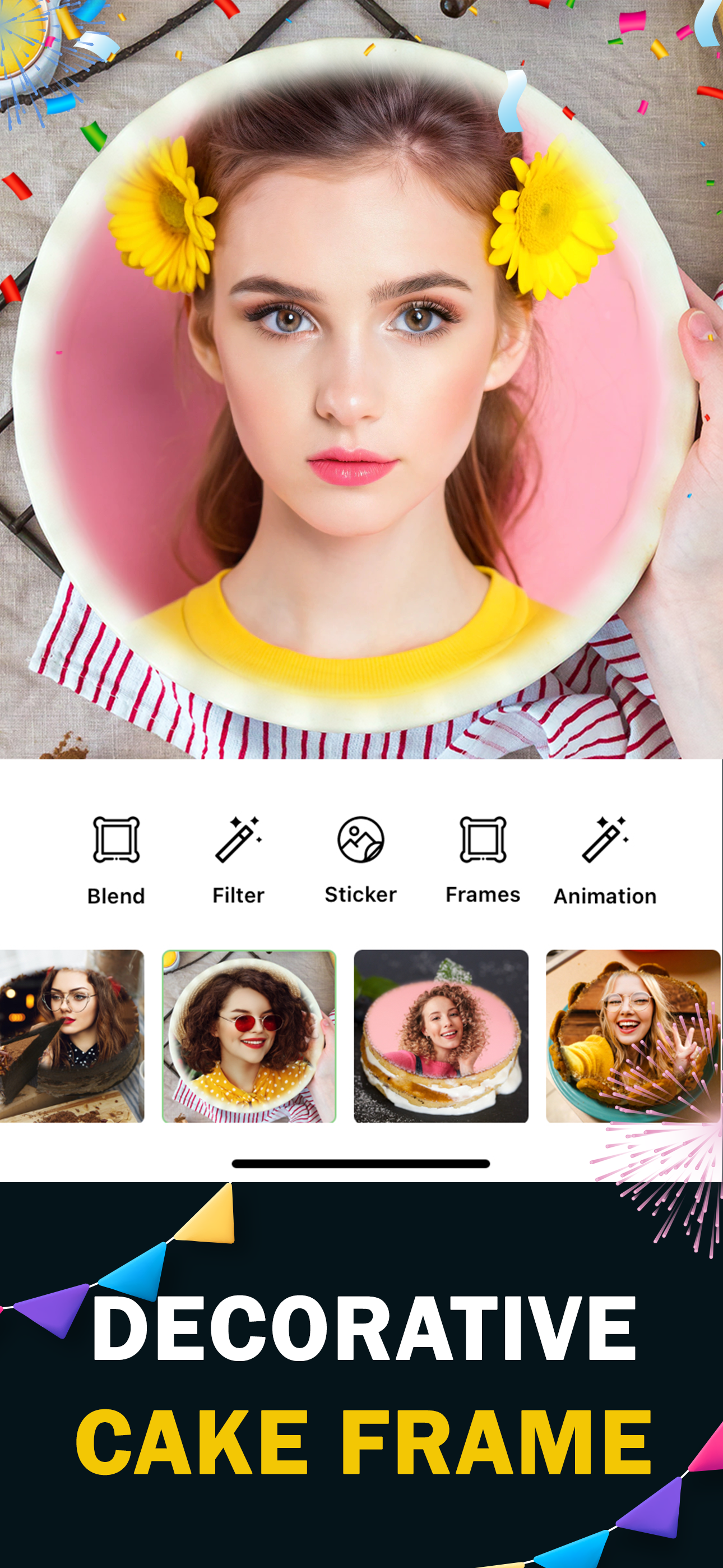Tap the Sticker label in the tool row

click(x=361, y=895)
